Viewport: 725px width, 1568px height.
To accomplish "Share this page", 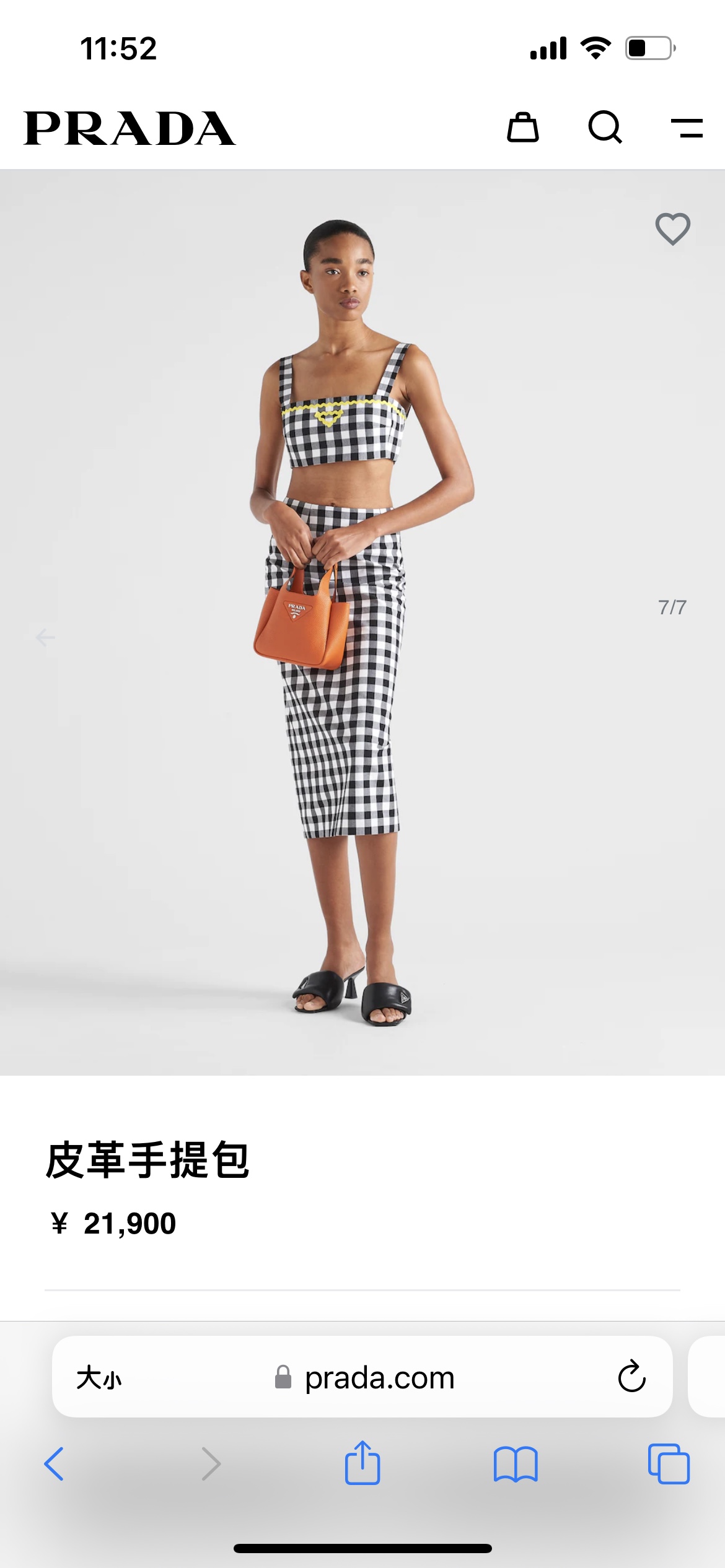I will [x=362, y=1463].
